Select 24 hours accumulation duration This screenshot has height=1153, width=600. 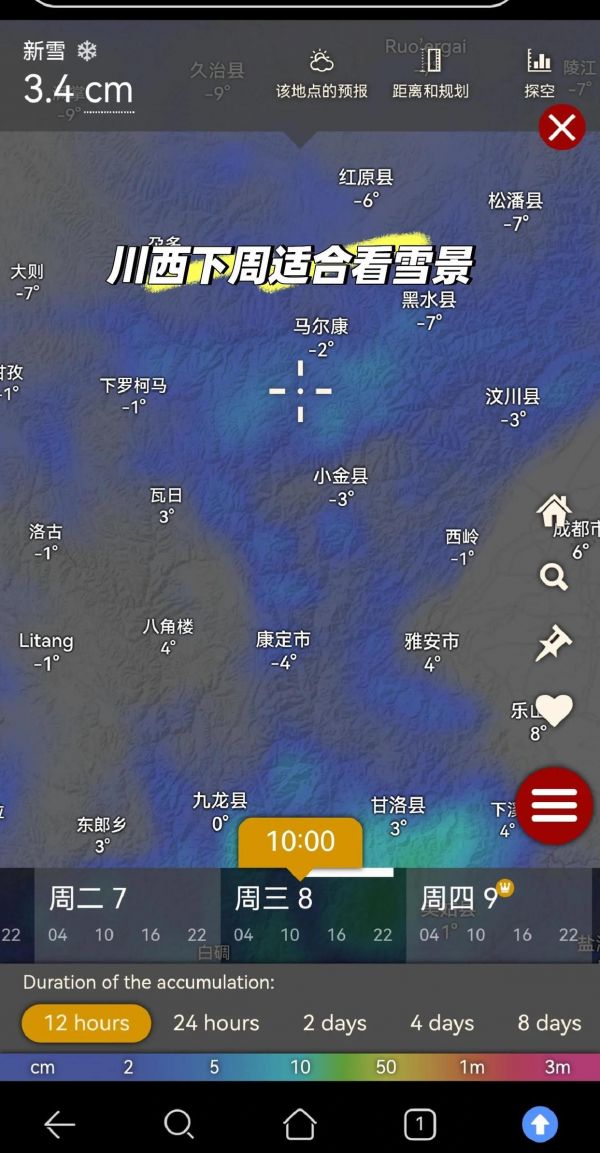coord(216,1023)
